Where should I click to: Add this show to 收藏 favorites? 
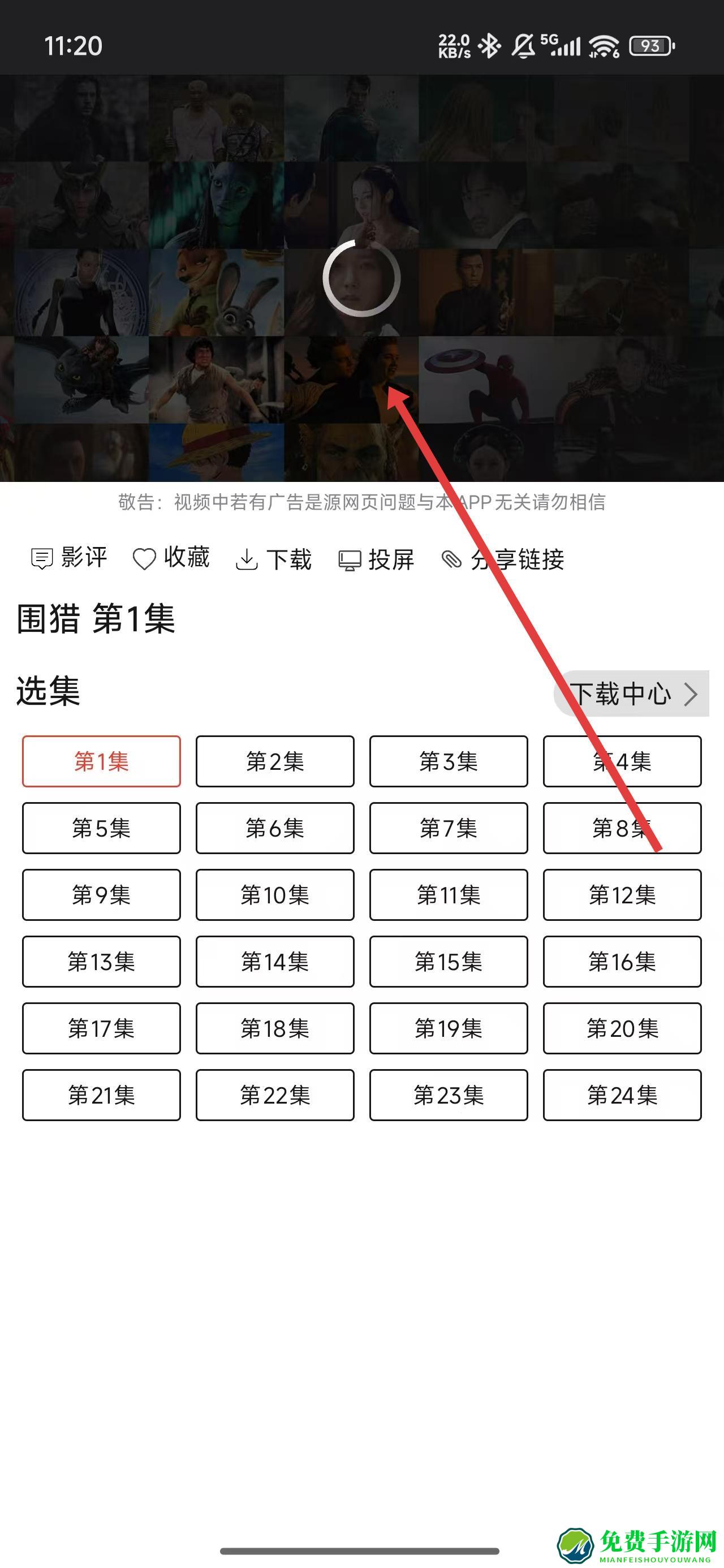pos(171,558)
